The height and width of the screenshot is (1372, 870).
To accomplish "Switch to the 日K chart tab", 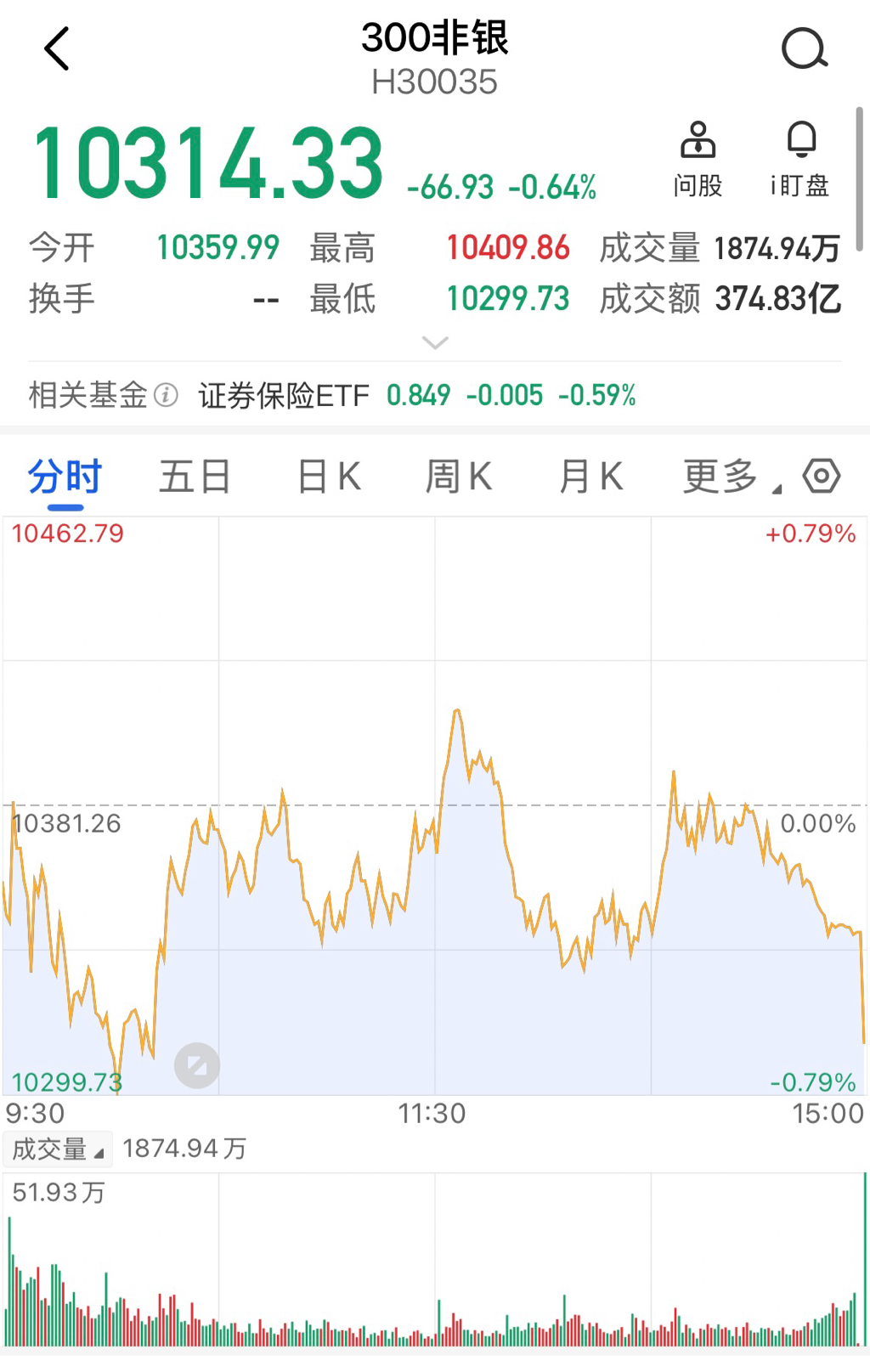I will coord(329,477).
